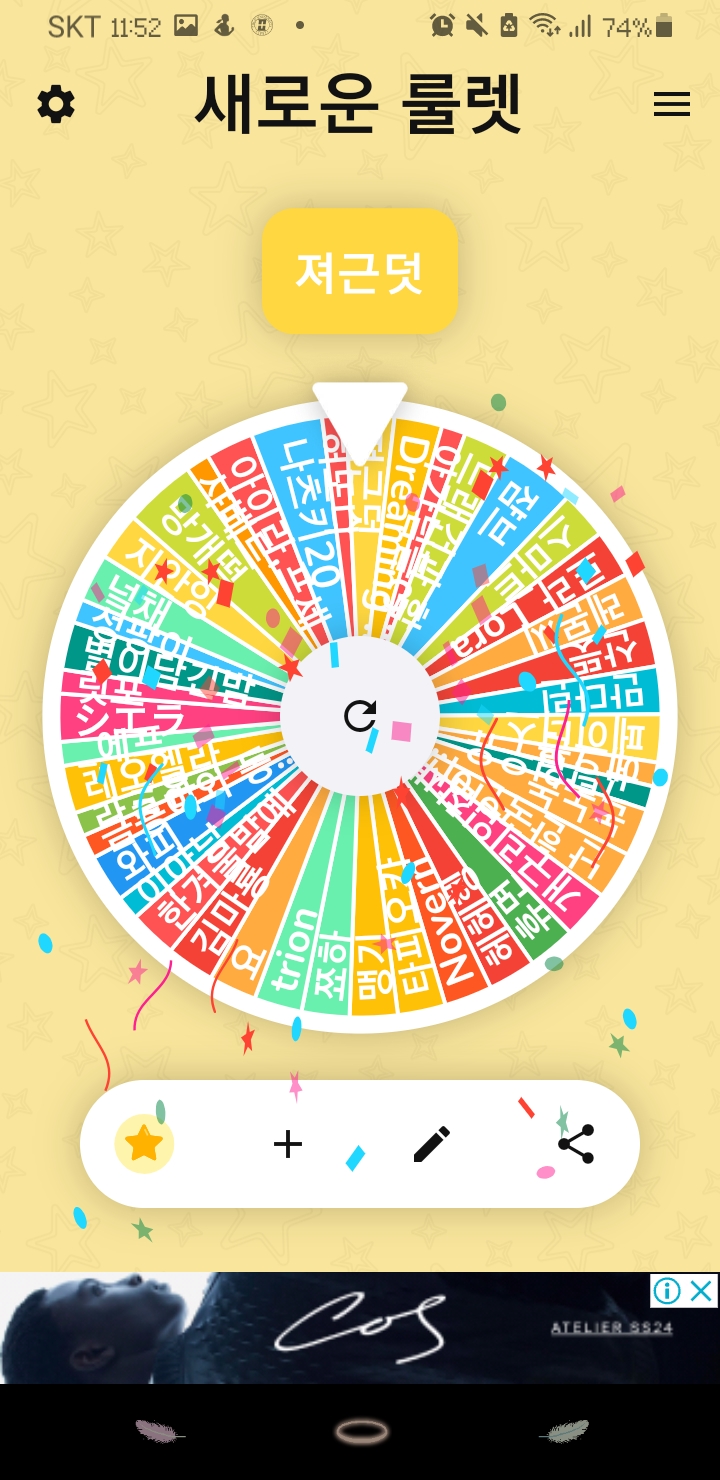Open the settings gear
The height and width of the screenshot is (1480, 720).
tap(56, 104)
